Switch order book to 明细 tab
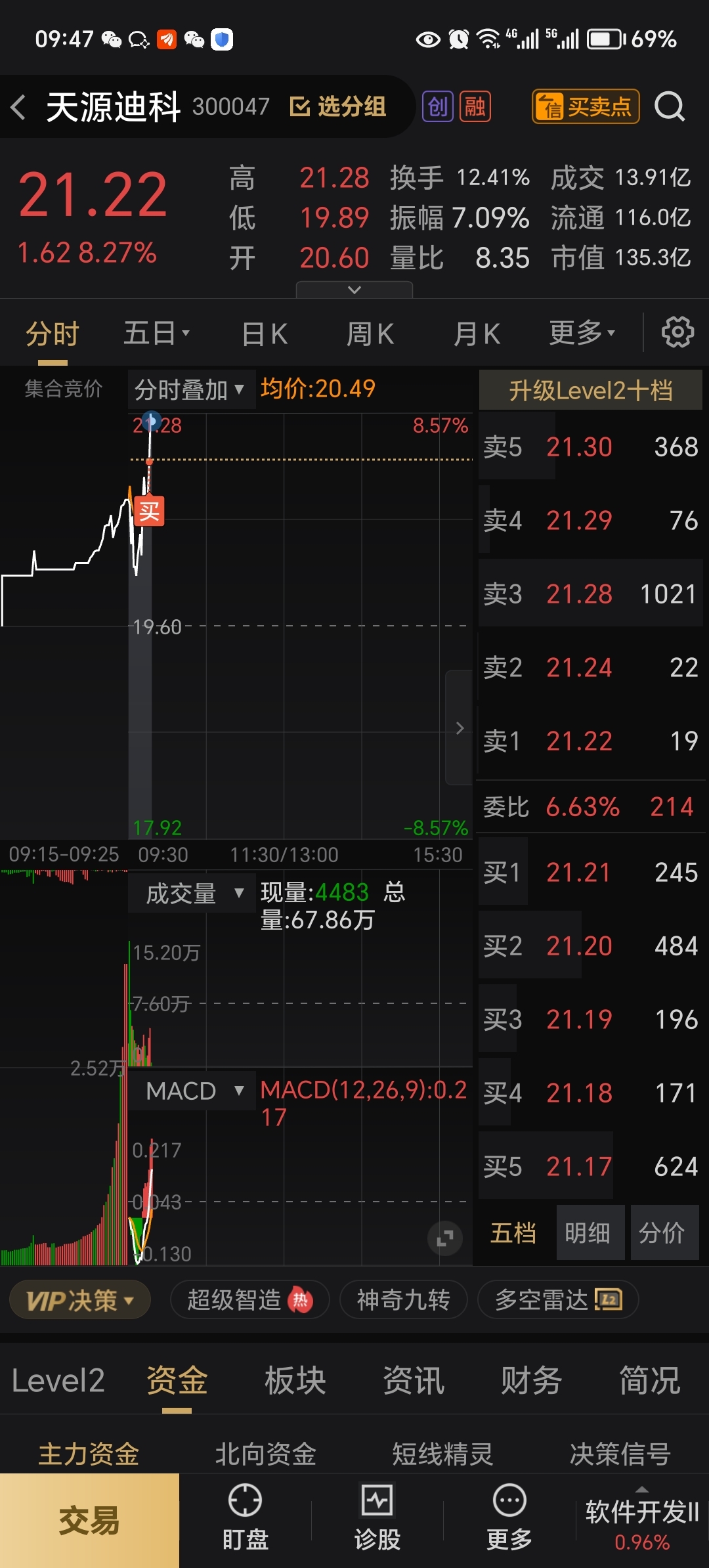This screenshot has height=1568, width=709. (588, 1232)
